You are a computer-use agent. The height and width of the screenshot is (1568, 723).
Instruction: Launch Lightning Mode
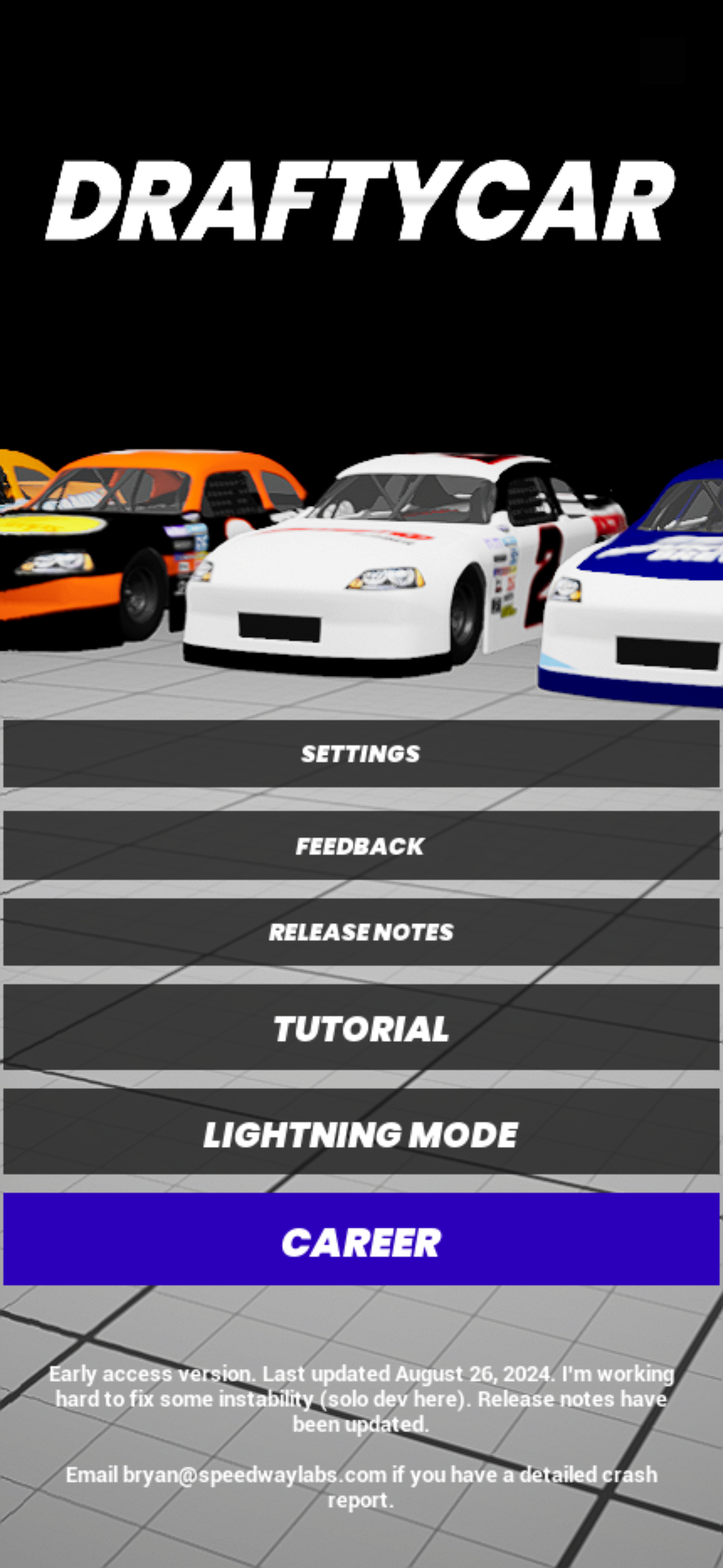(361, 1134)
